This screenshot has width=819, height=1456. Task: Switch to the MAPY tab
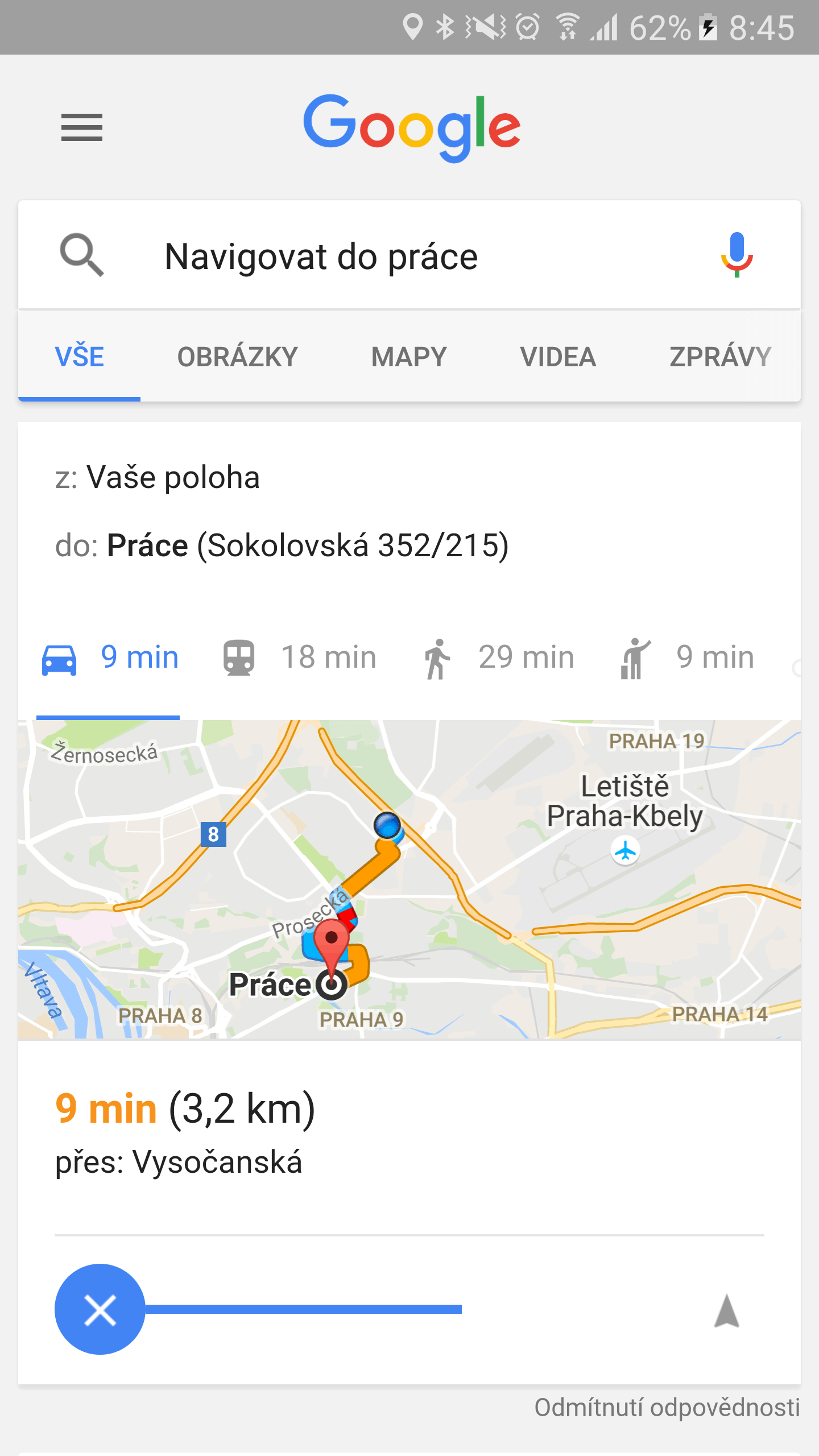point(409,357)
